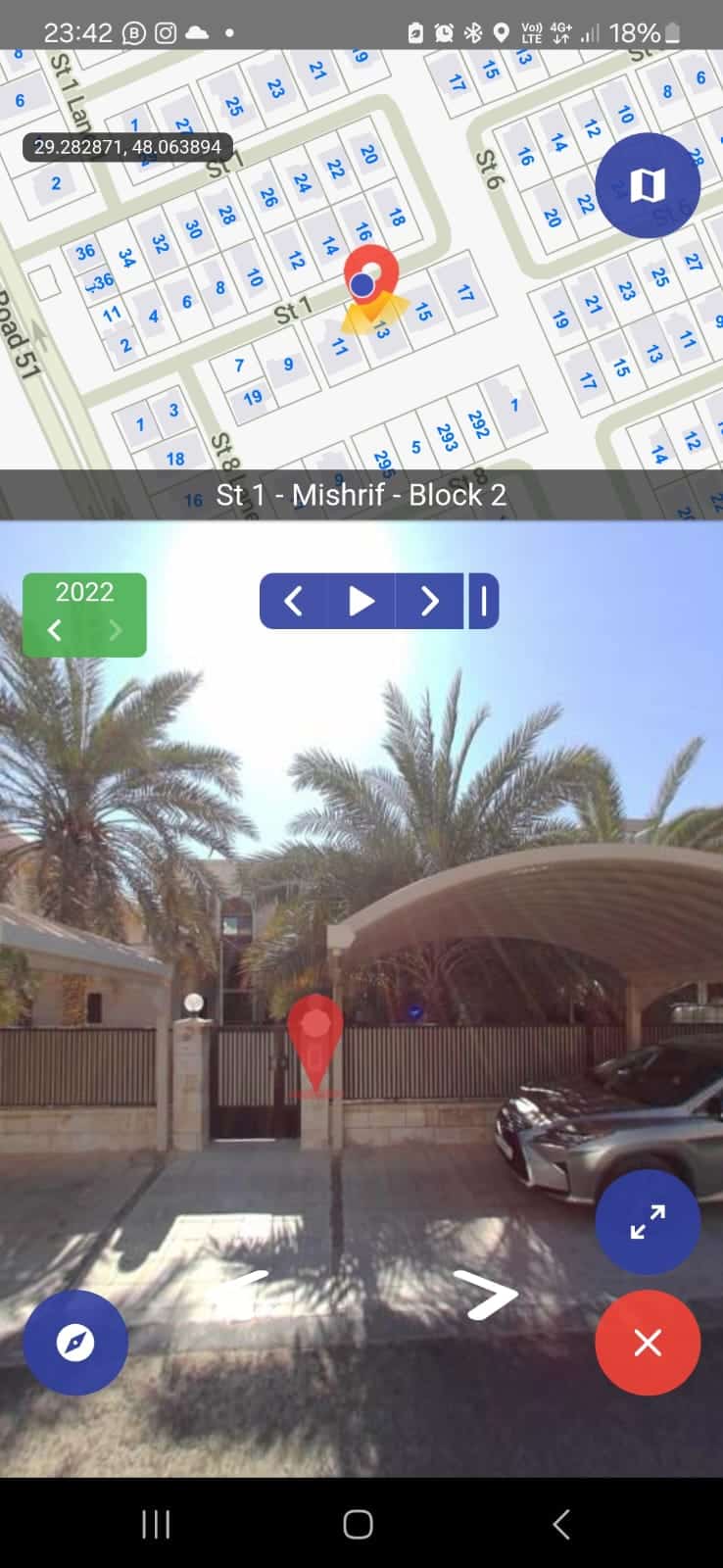Step to the previous street view frame
The height and width of the screenshot is (1568, 723).
[x=293, y=601]
